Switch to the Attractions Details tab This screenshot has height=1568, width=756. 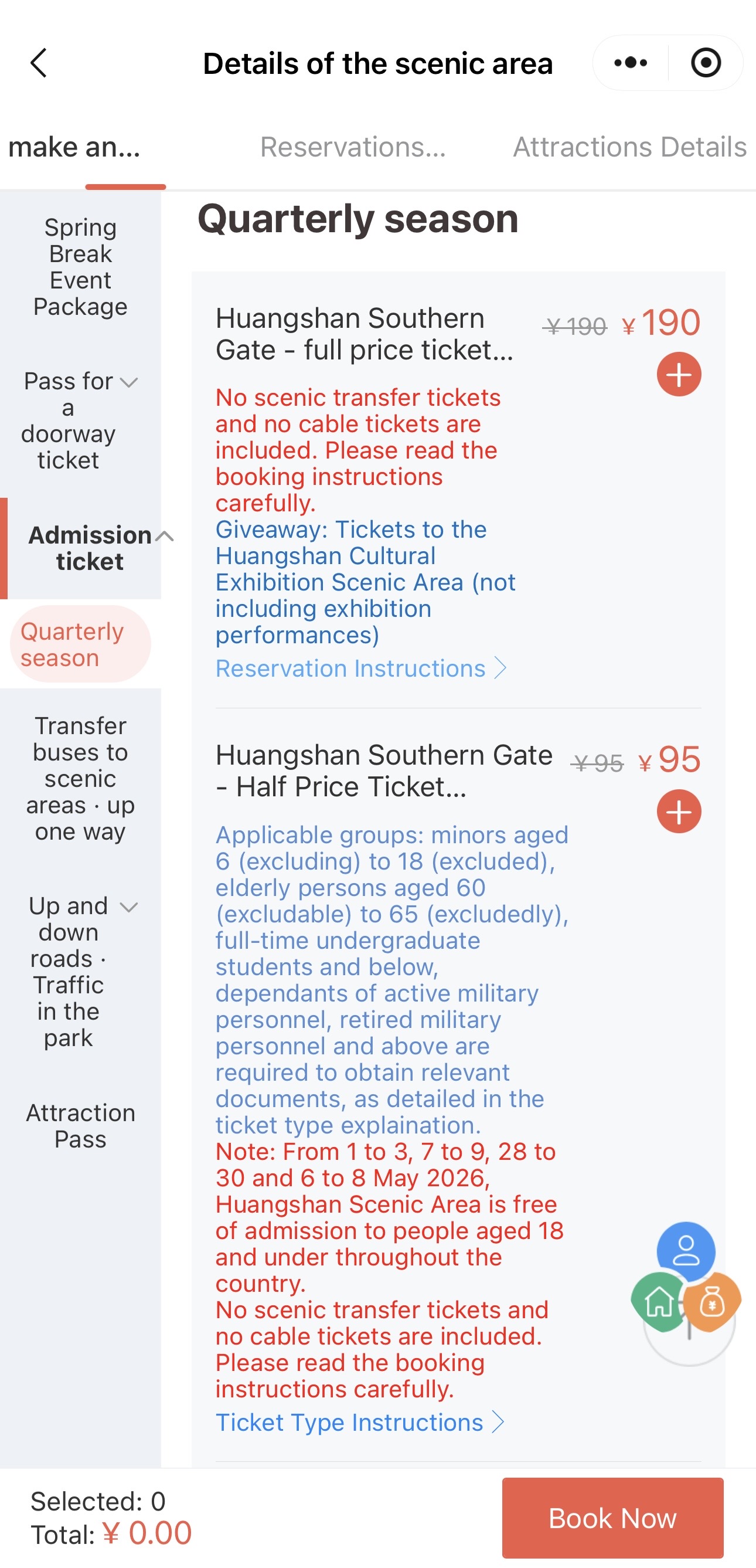pos(629,147)
